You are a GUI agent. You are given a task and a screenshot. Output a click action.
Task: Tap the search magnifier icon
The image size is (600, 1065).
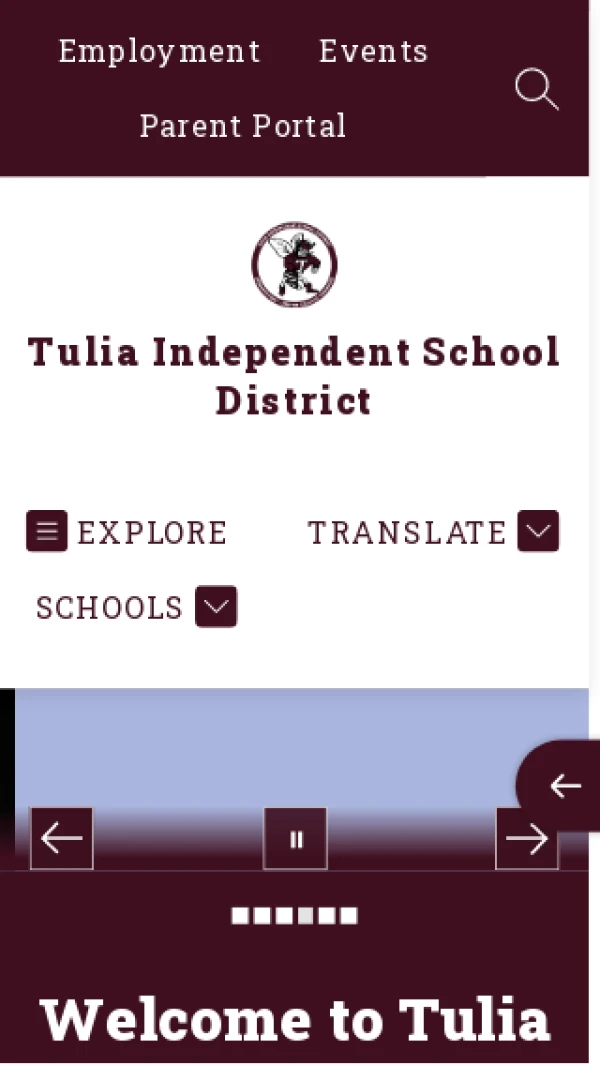coord(536,89)
